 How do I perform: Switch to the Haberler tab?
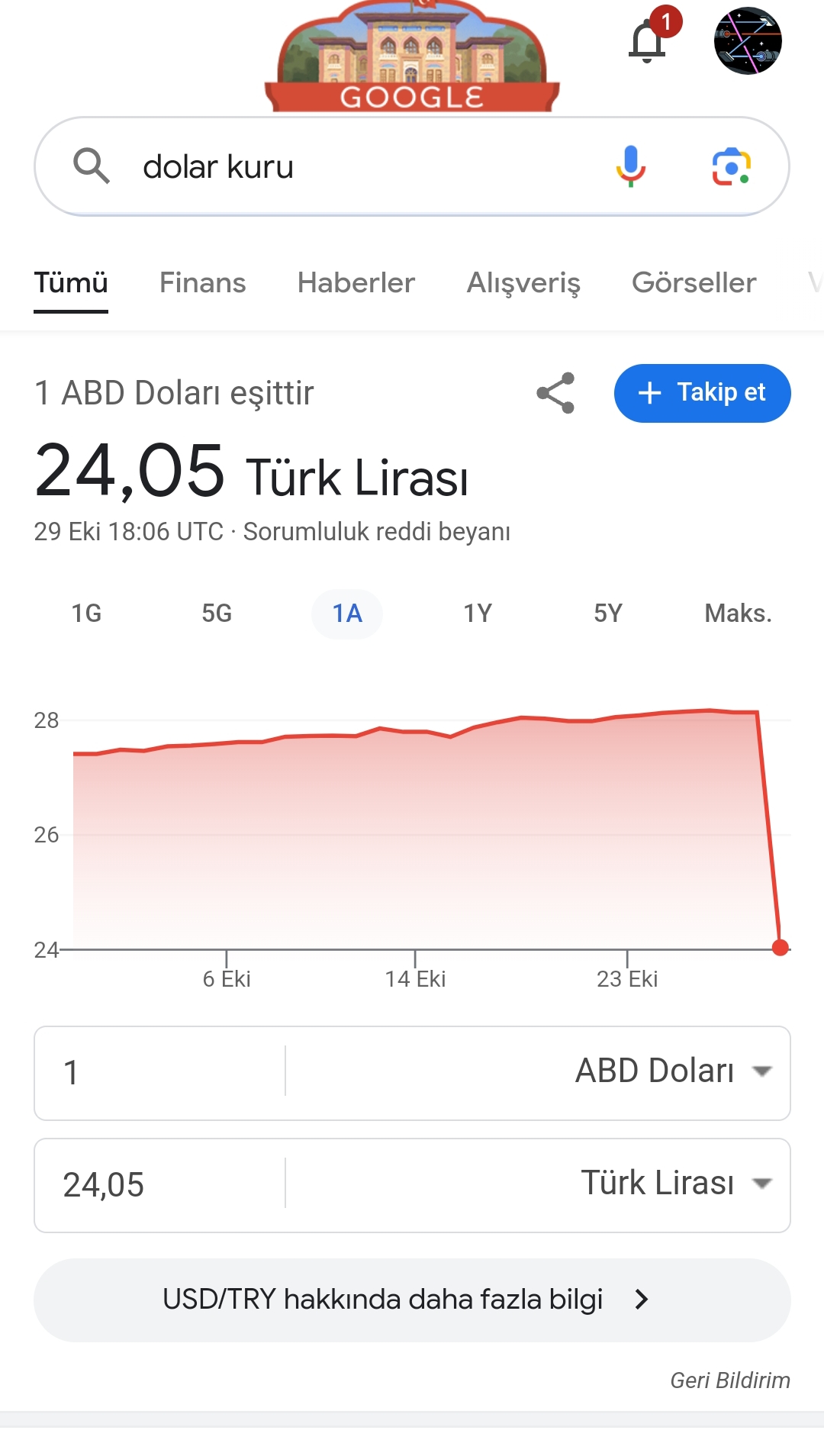point(356,283)
